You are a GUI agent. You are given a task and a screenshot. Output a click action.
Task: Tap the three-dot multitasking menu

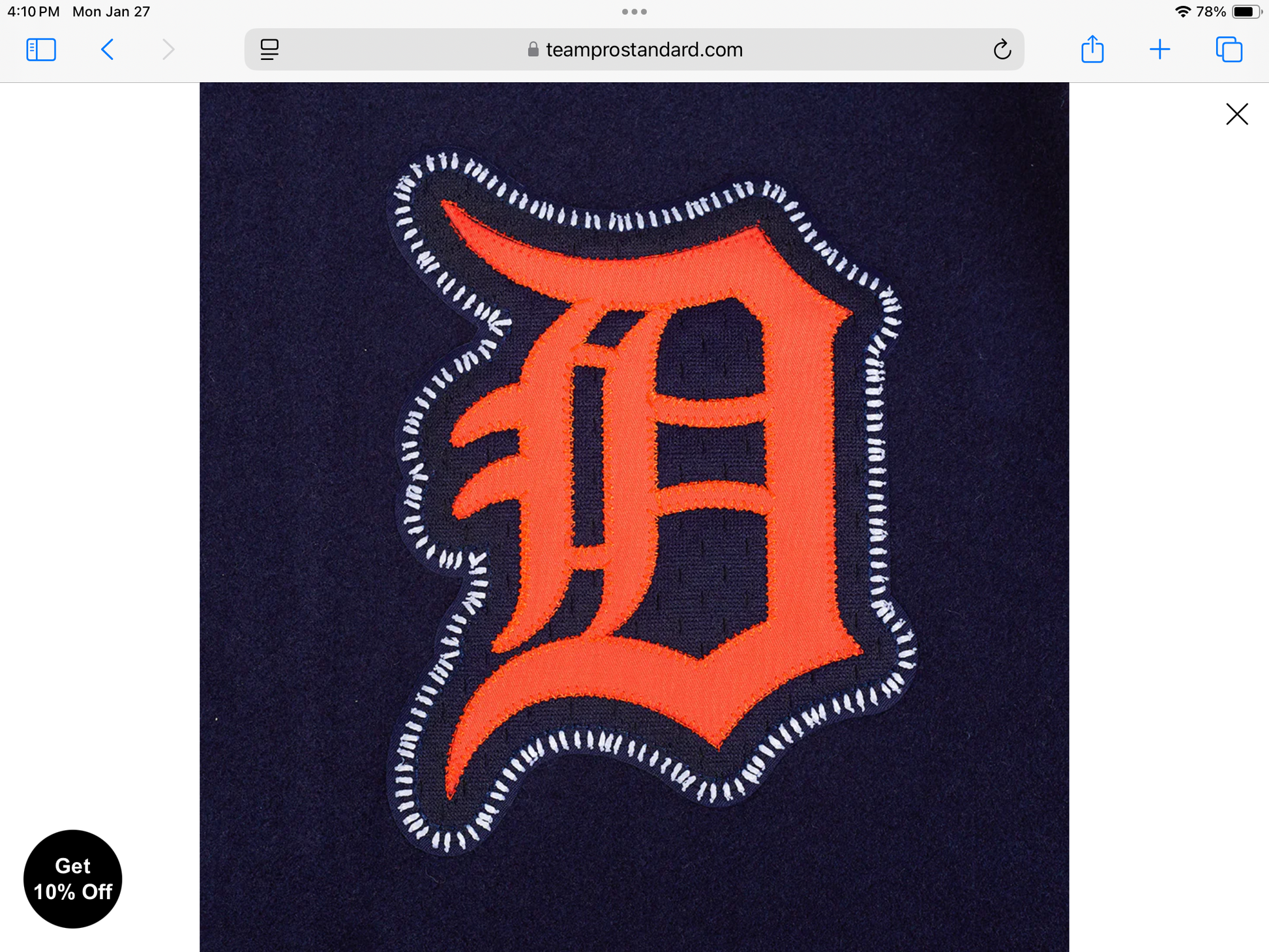click(634, 12)
